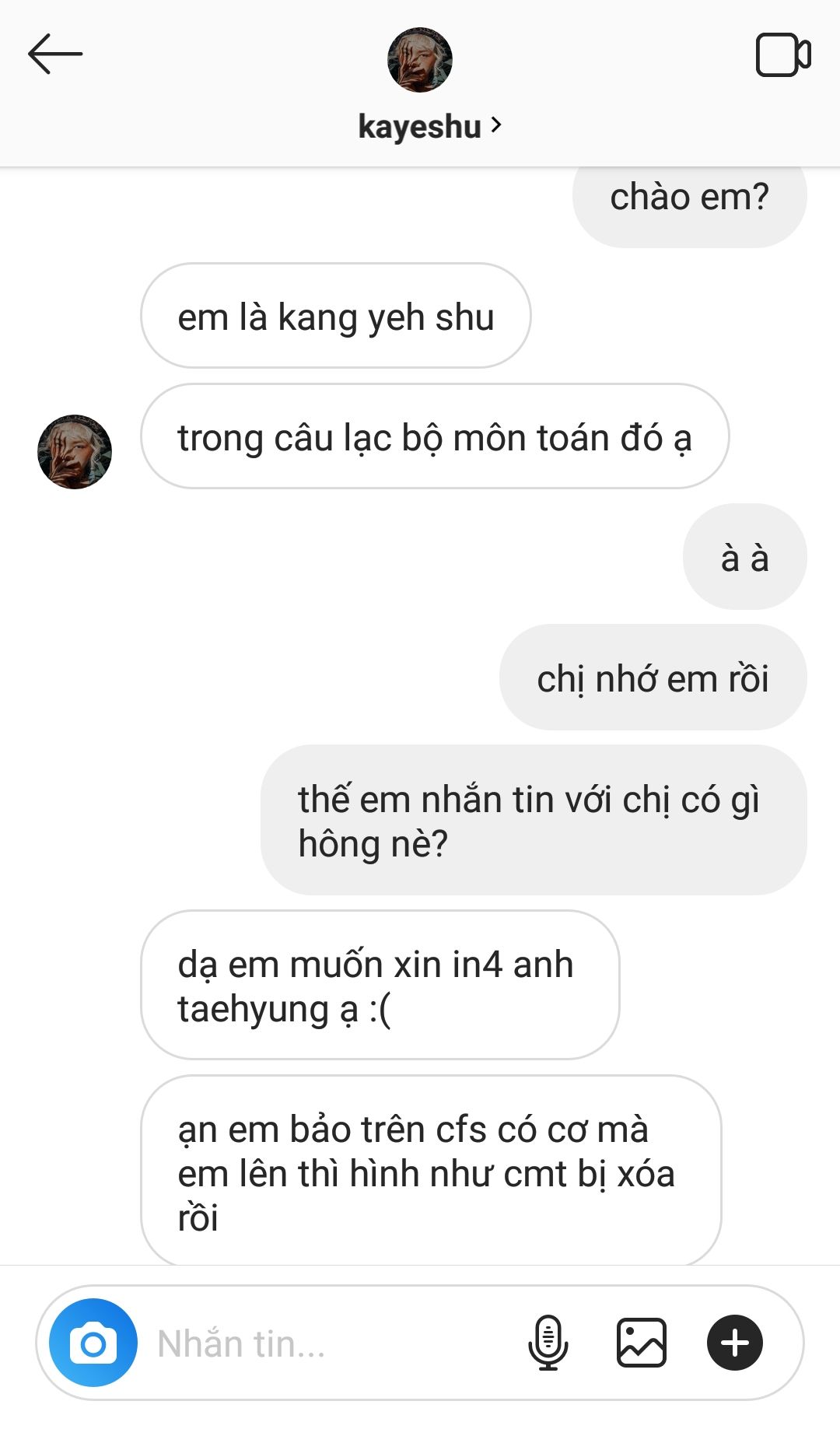Tap kayeshu's avatar beside the message
This screenshot has width=840, height=1436.
[75, 452]
